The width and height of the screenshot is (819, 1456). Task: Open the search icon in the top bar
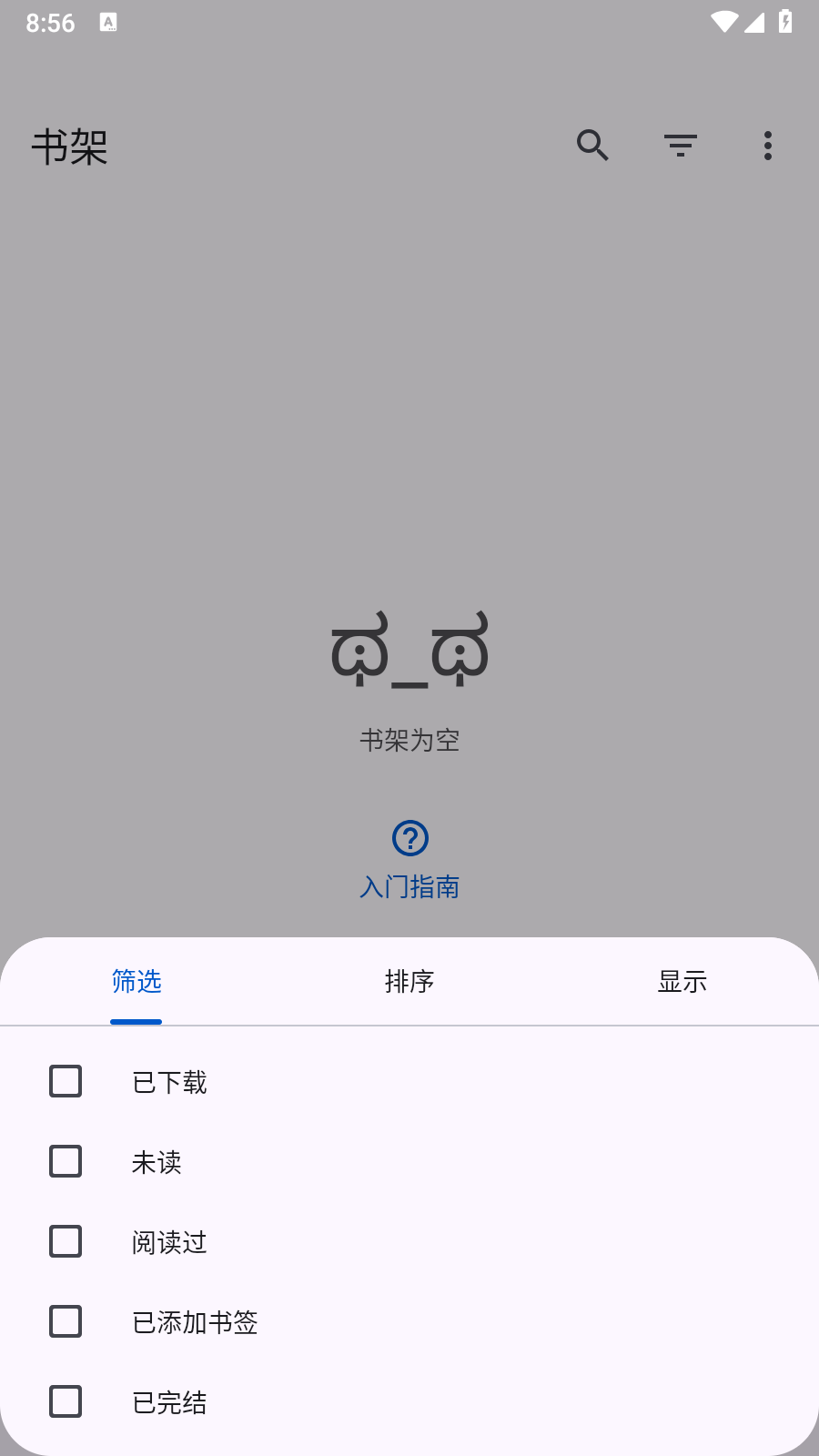(x=592, y=146)
